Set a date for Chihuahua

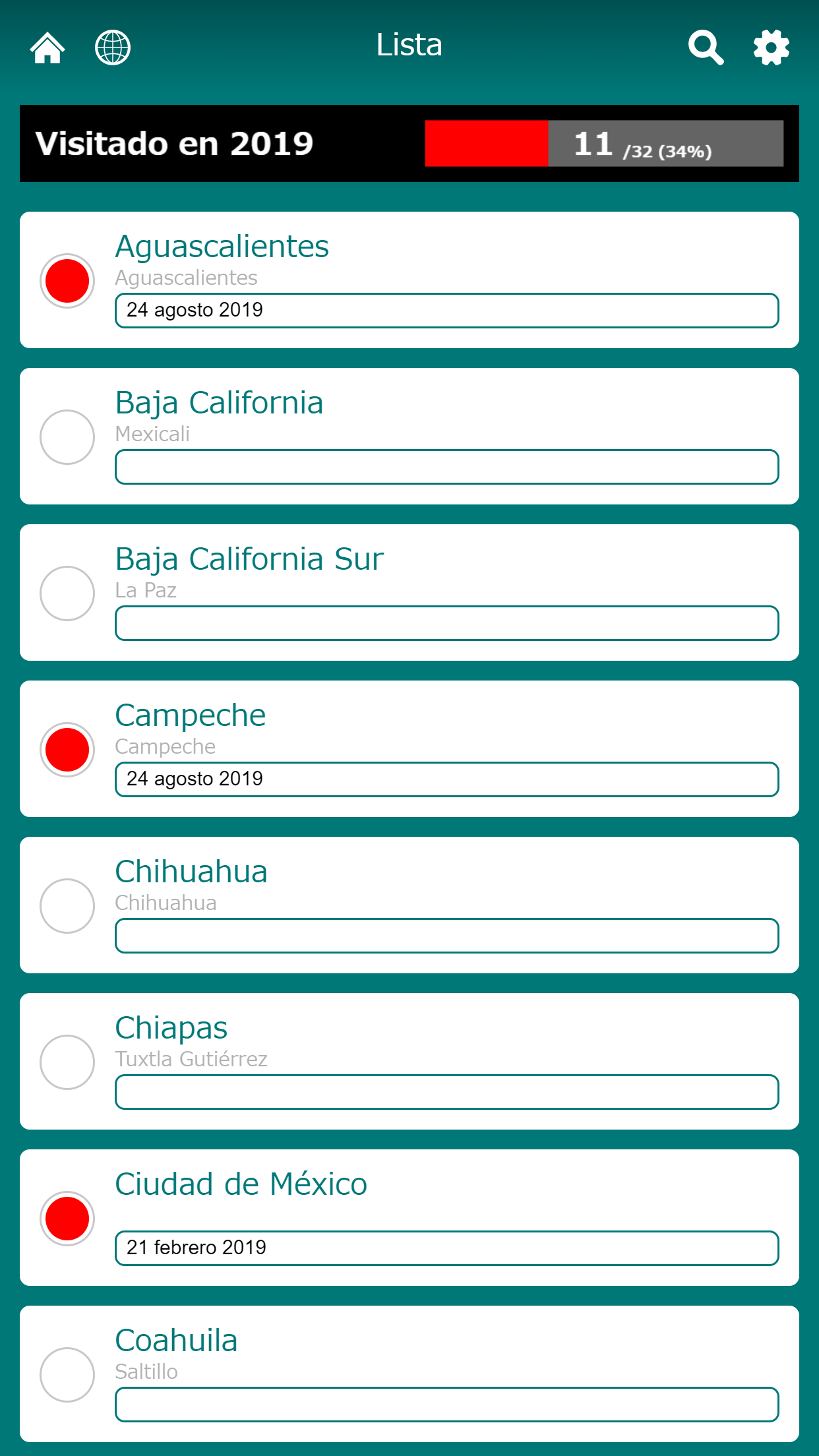coord(446,936)
